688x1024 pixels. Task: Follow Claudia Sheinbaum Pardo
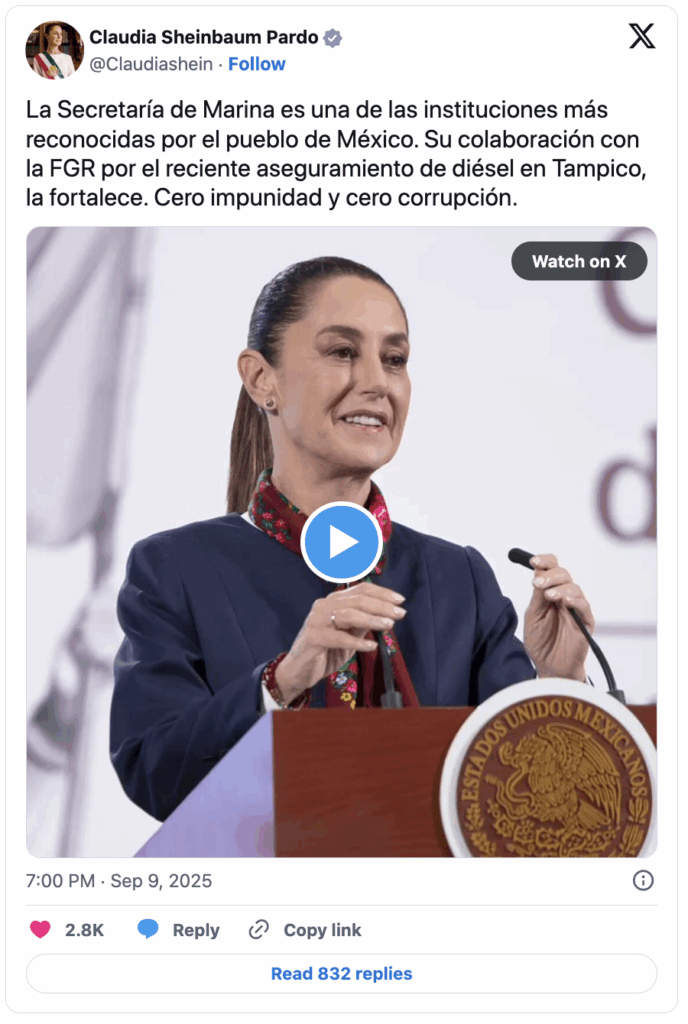(x=257, y=64)
